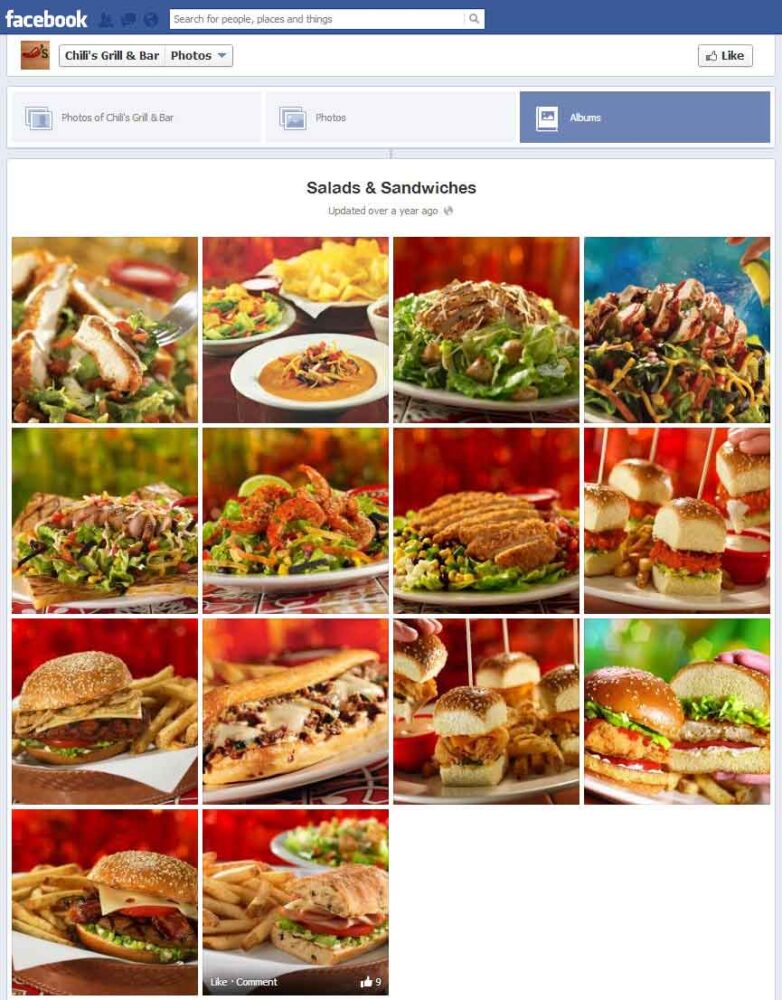View the cheesesteak sandwich photo

(x=295, y=711)
